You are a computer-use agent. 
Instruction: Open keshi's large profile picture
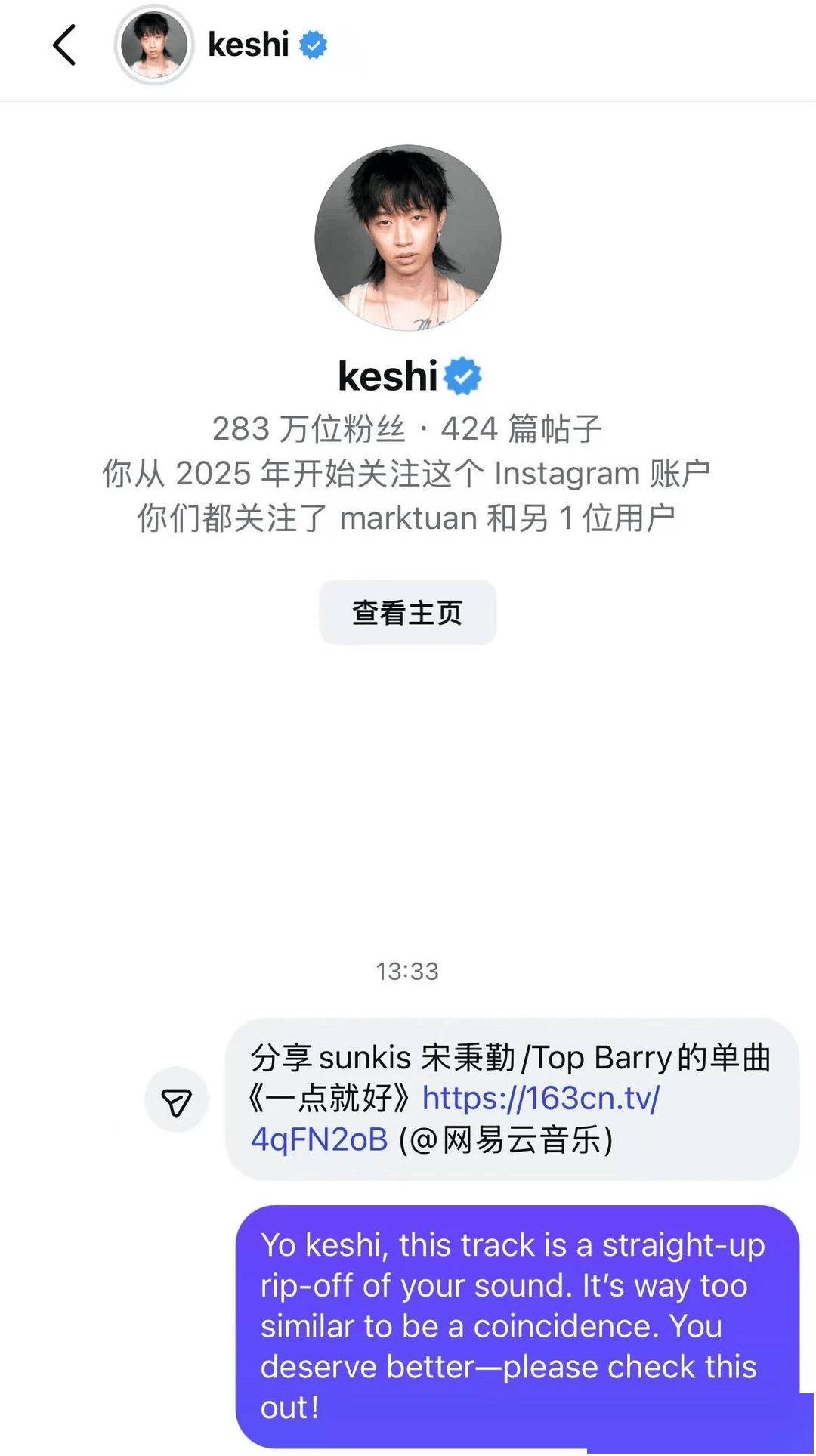click(x=408, y=238)
